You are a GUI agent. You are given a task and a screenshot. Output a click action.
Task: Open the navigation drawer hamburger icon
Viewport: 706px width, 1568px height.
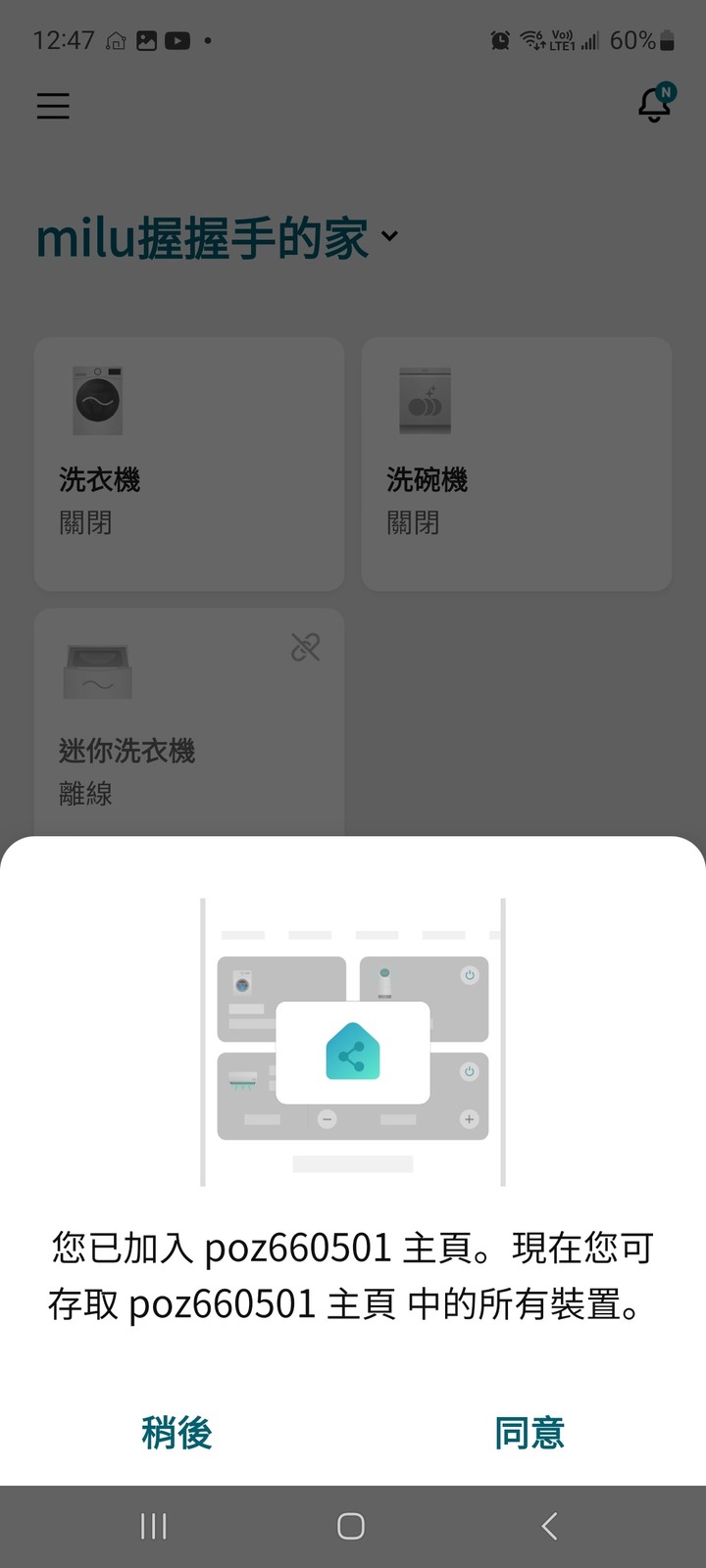coord(52,106)
